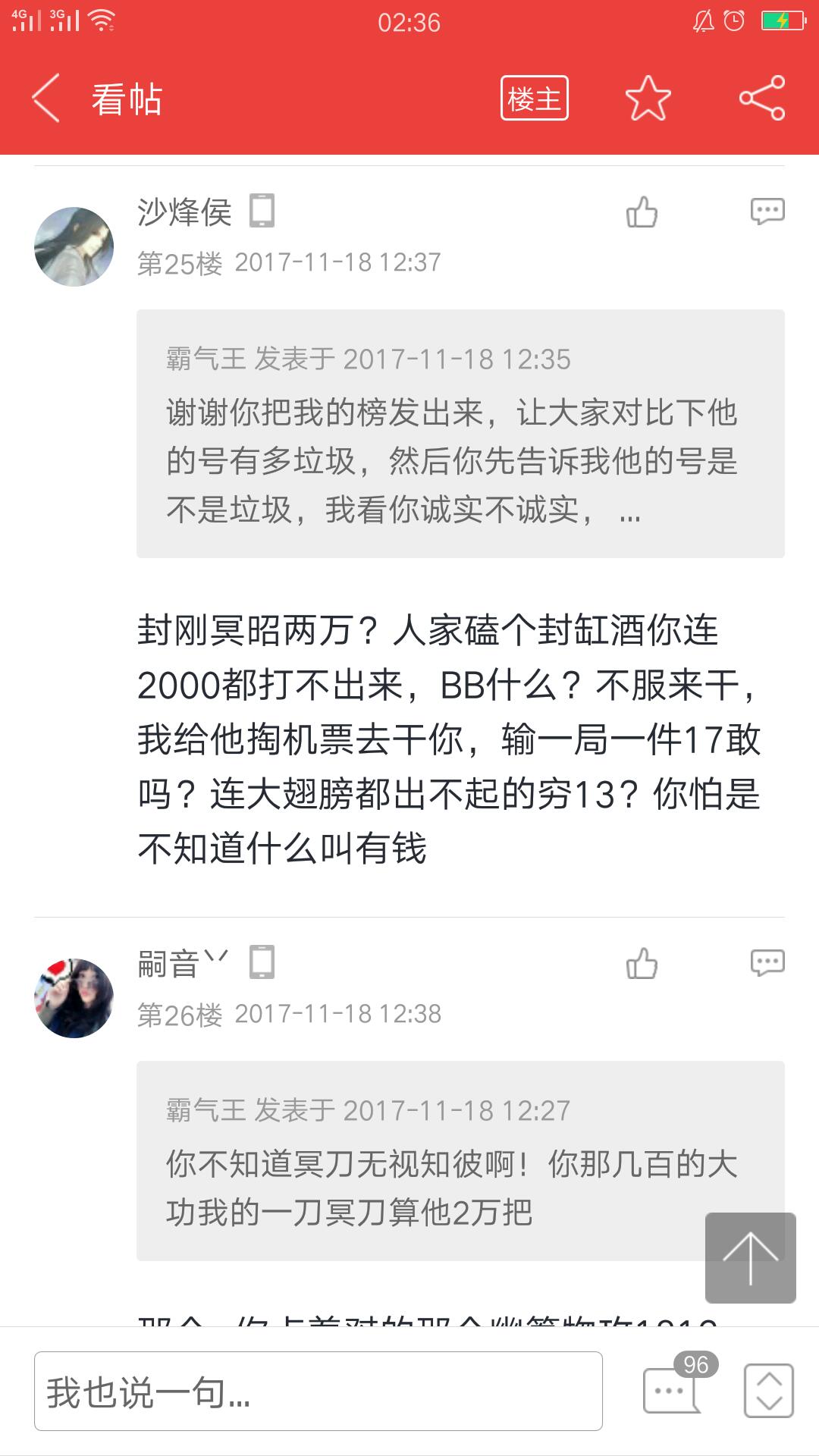This screenshot has height=1456, width=819.
Task: Favorite this thread with the star icon
Action: tap(648, 99)
